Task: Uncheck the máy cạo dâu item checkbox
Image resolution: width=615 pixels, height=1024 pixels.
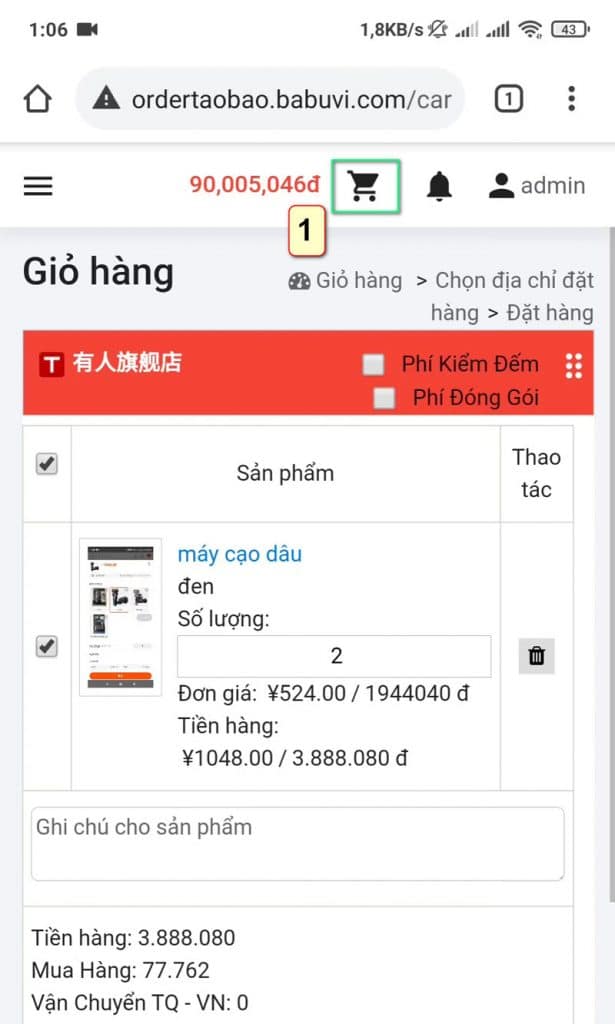Action: (46, 647)
